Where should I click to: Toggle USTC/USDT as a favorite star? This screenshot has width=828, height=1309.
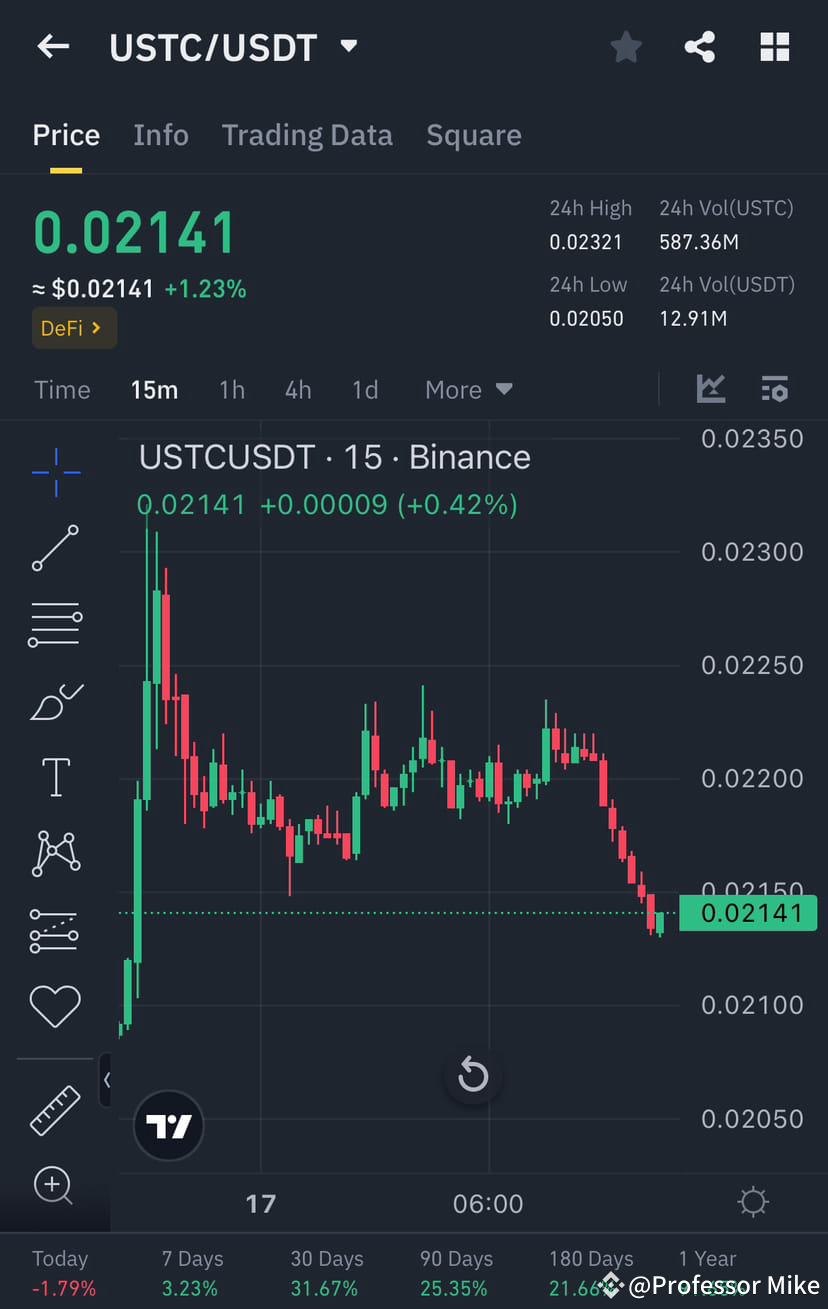(626, 47)
